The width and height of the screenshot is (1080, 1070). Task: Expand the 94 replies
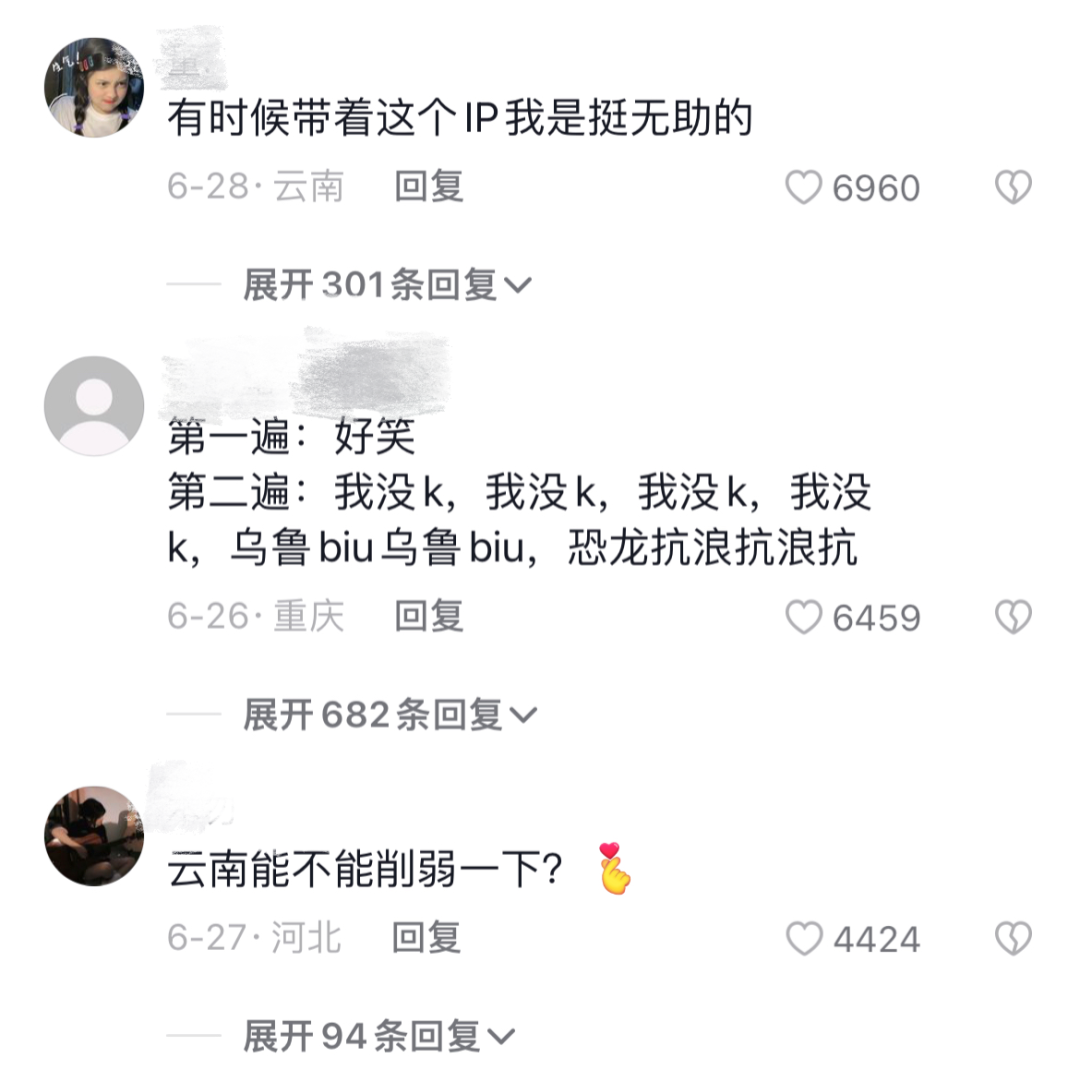[379, 1037]
